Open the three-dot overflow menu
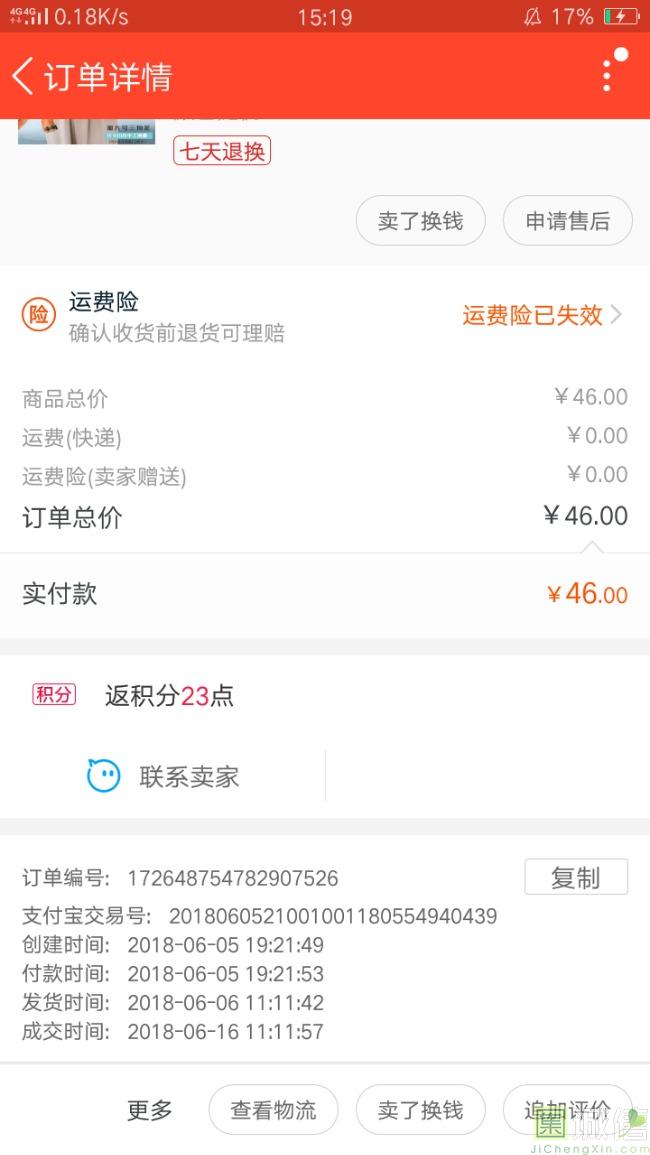650x1155 pixels. pyautogui.click(x=607, y=76)
